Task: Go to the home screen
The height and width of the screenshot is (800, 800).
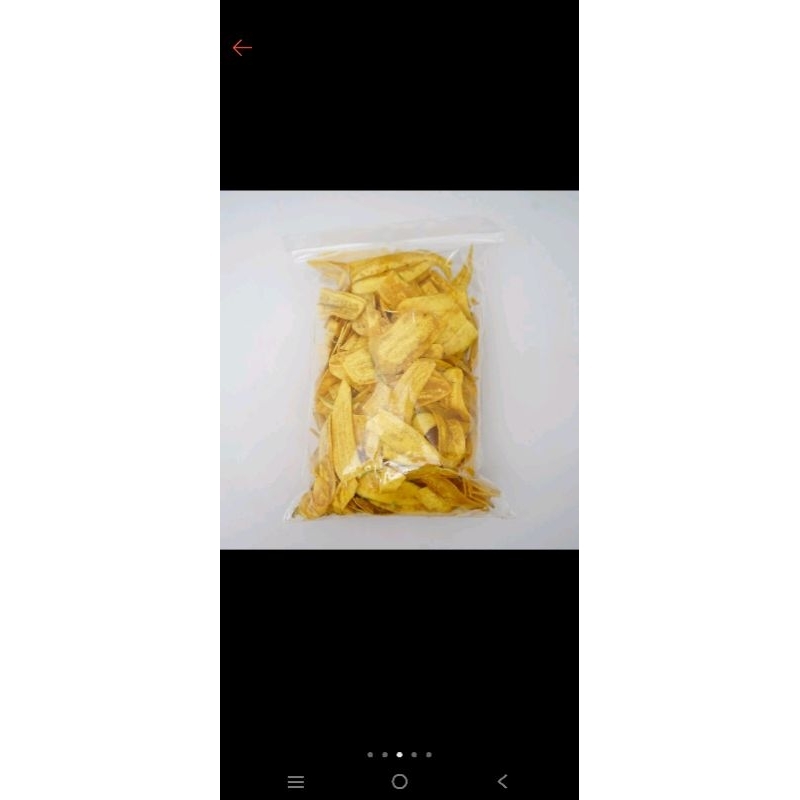Action: tap(400, 782)
